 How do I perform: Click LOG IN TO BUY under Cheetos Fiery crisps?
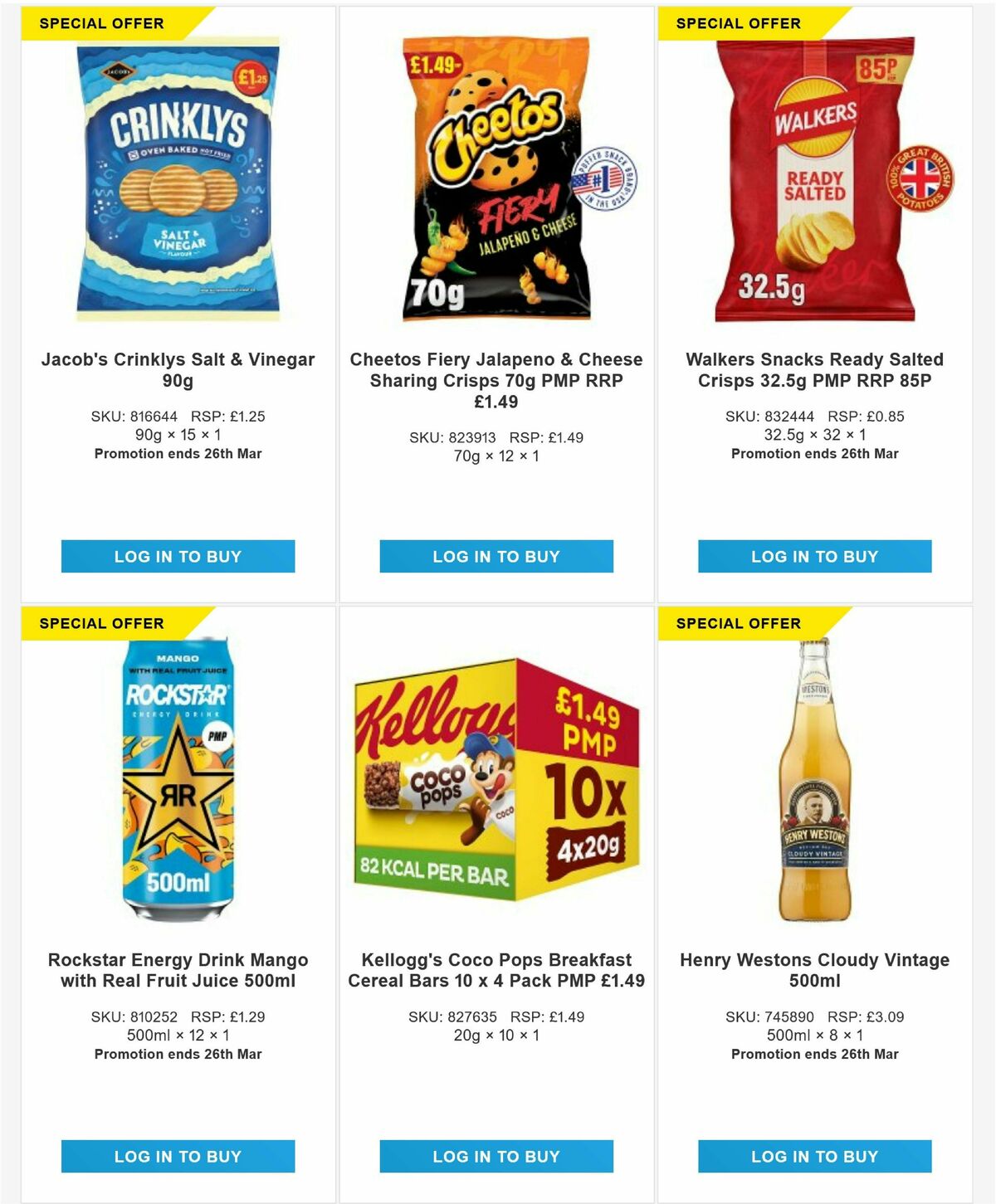pos(496,557)
